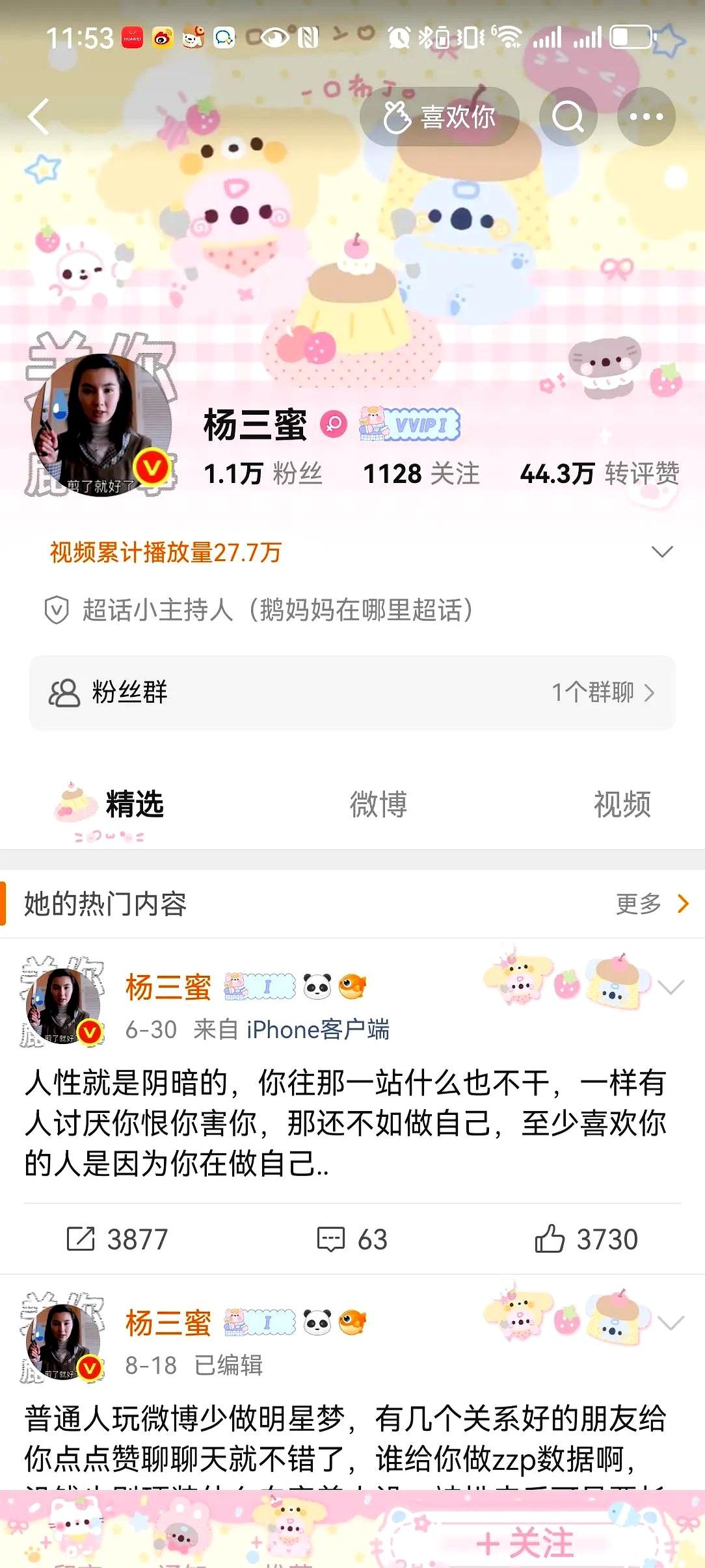The width and height of the screenshot is (705, 1568).
Task: View the 1128 关注 following list
Action: pos(421,473)
